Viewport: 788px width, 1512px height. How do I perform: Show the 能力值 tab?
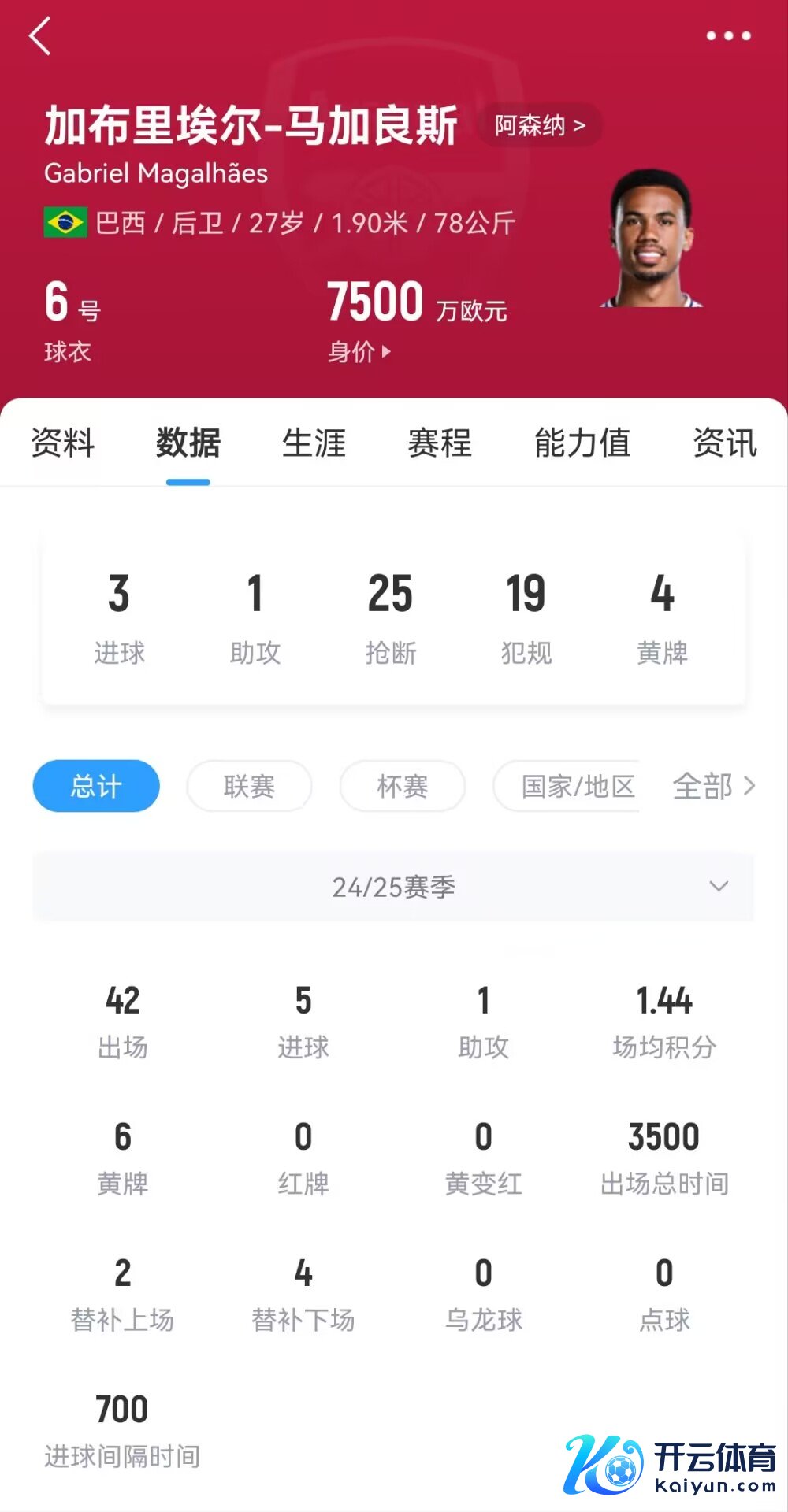[582, 443]
